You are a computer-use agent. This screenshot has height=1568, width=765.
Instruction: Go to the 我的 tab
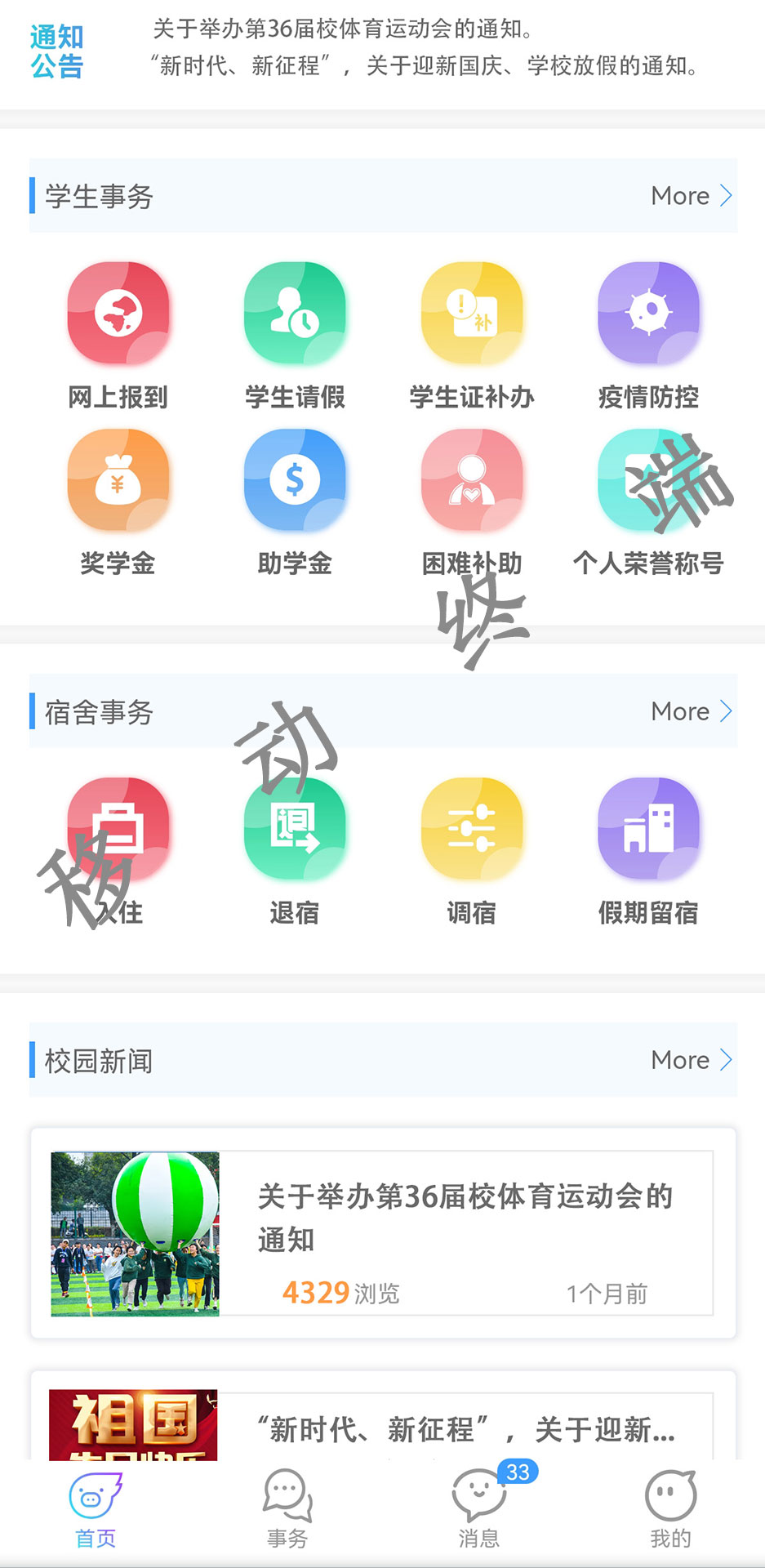pos(670,1509)
